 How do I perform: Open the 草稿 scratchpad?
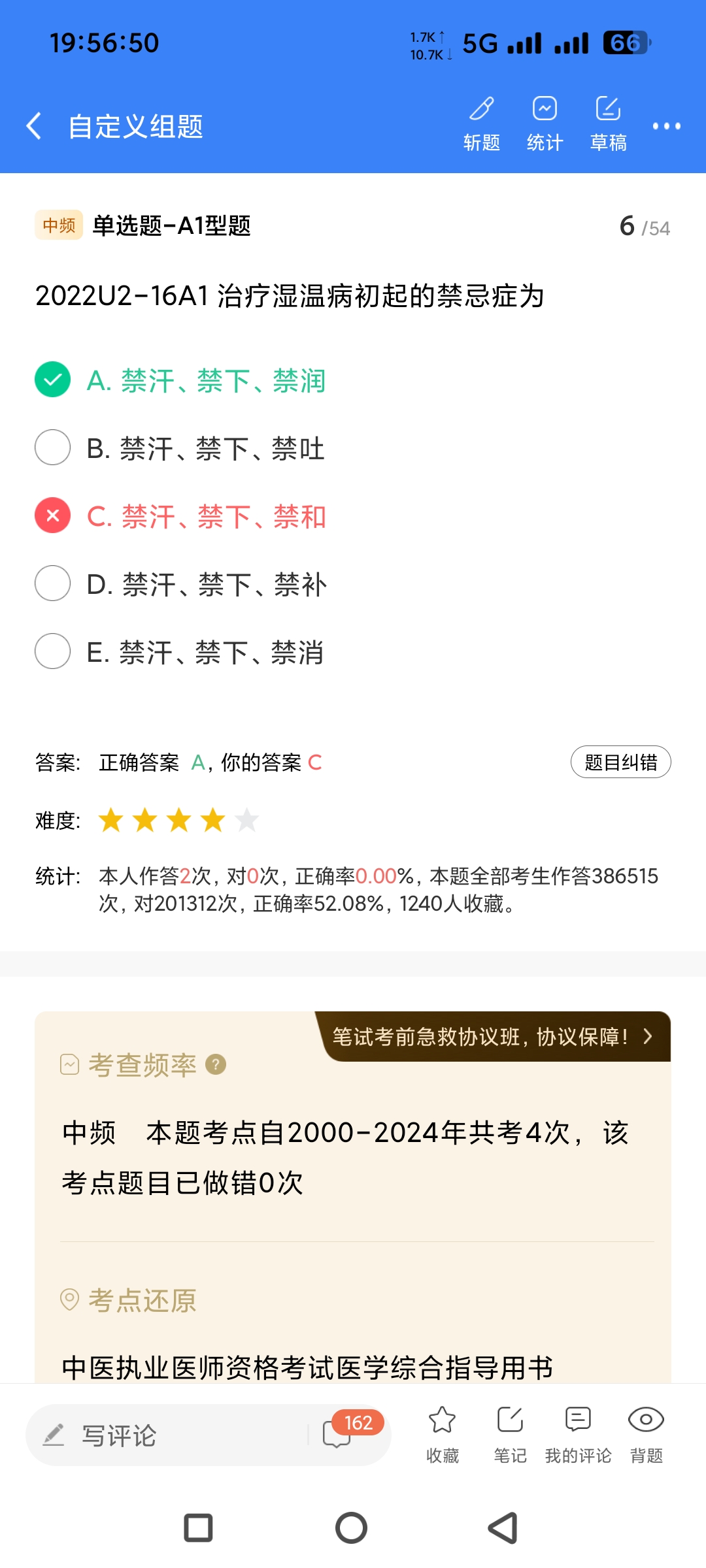click(x=608, y=123)
